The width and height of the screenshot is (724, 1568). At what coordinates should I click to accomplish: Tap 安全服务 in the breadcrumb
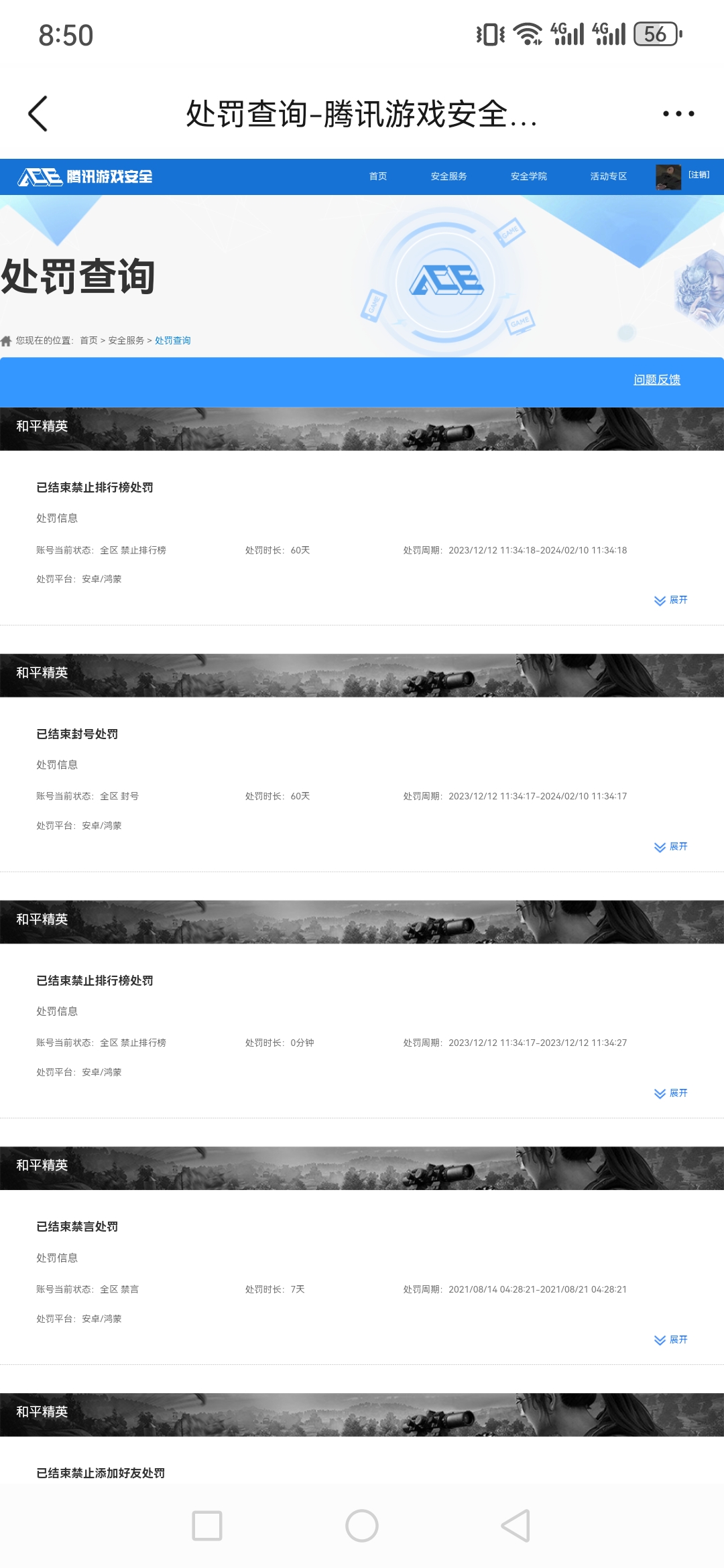click(126, 340)
